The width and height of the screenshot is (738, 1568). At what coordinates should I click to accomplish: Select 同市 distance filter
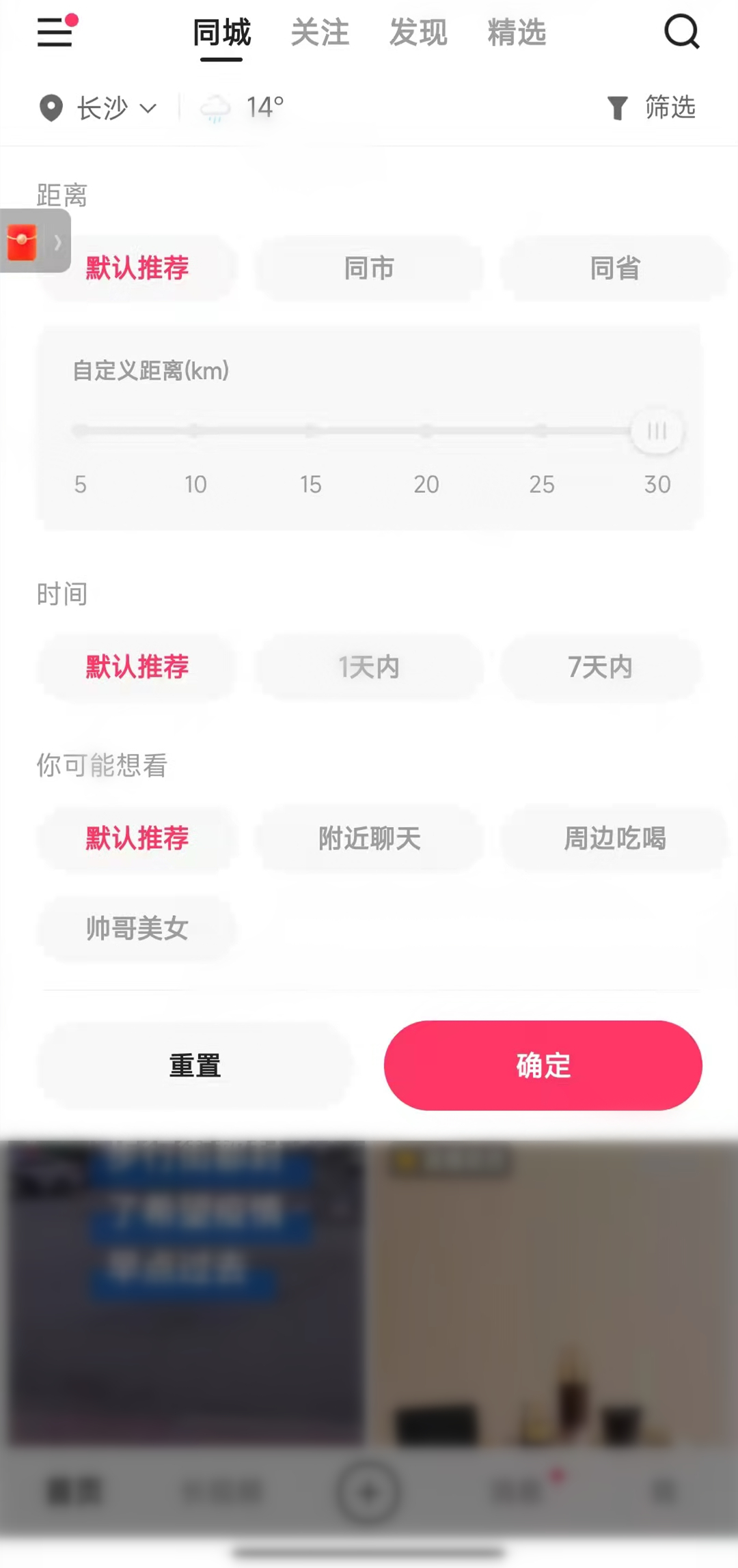point(369,268)
